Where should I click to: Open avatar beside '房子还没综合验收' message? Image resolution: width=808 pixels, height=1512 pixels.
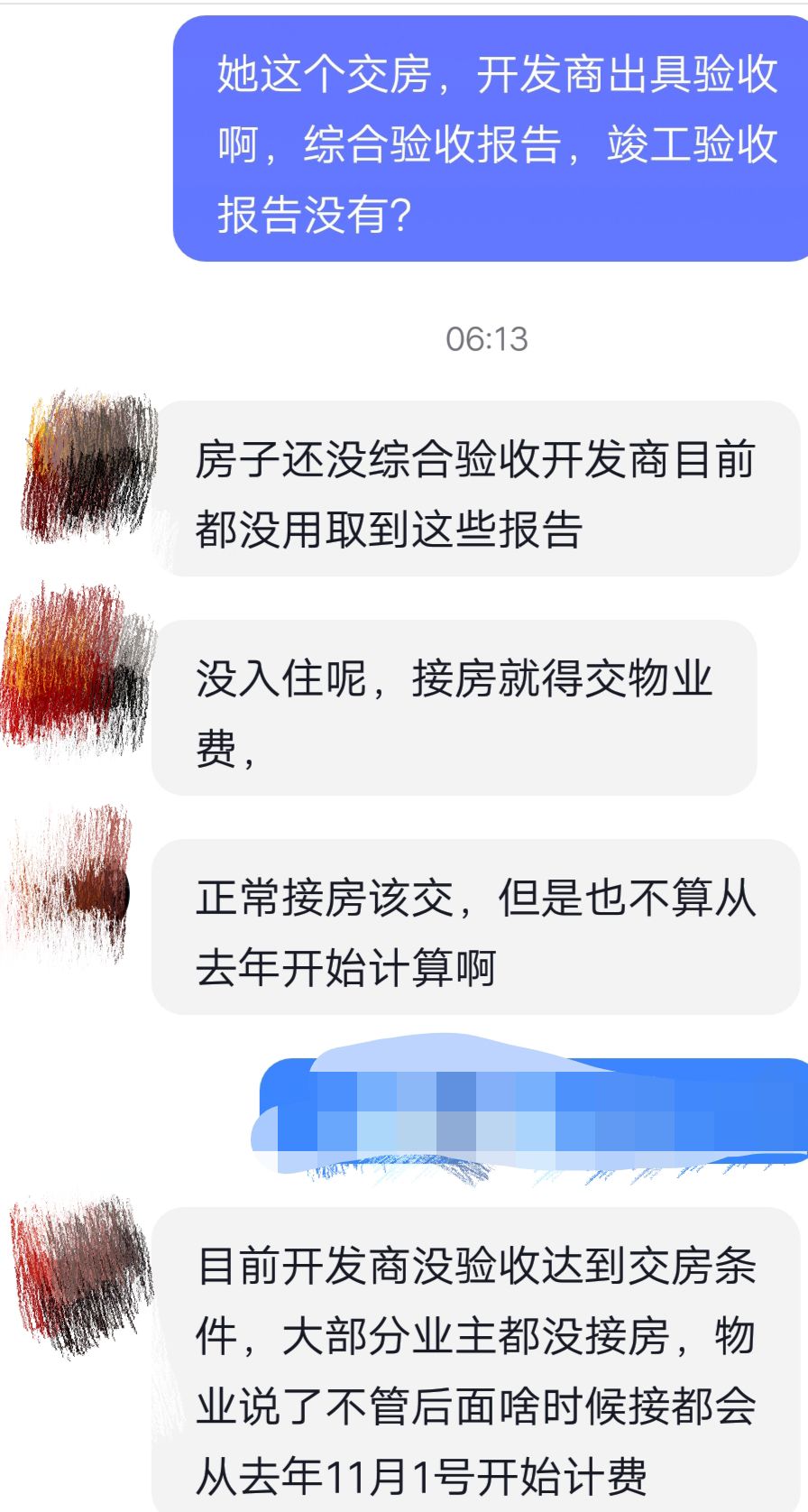tap(88, 466)
